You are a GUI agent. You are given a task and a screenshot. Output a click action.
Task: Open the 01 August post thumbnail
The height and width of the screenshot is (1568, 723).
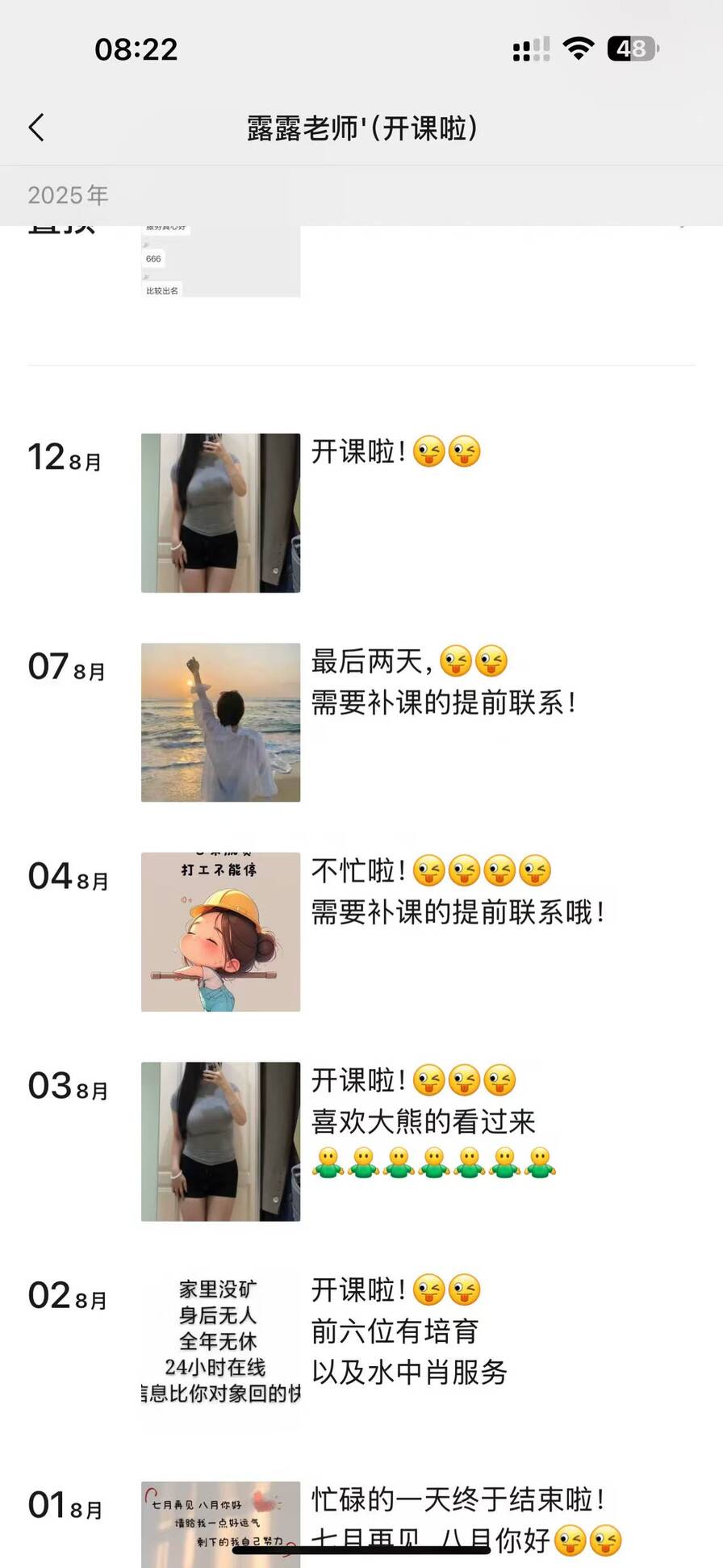[220, 1522]
